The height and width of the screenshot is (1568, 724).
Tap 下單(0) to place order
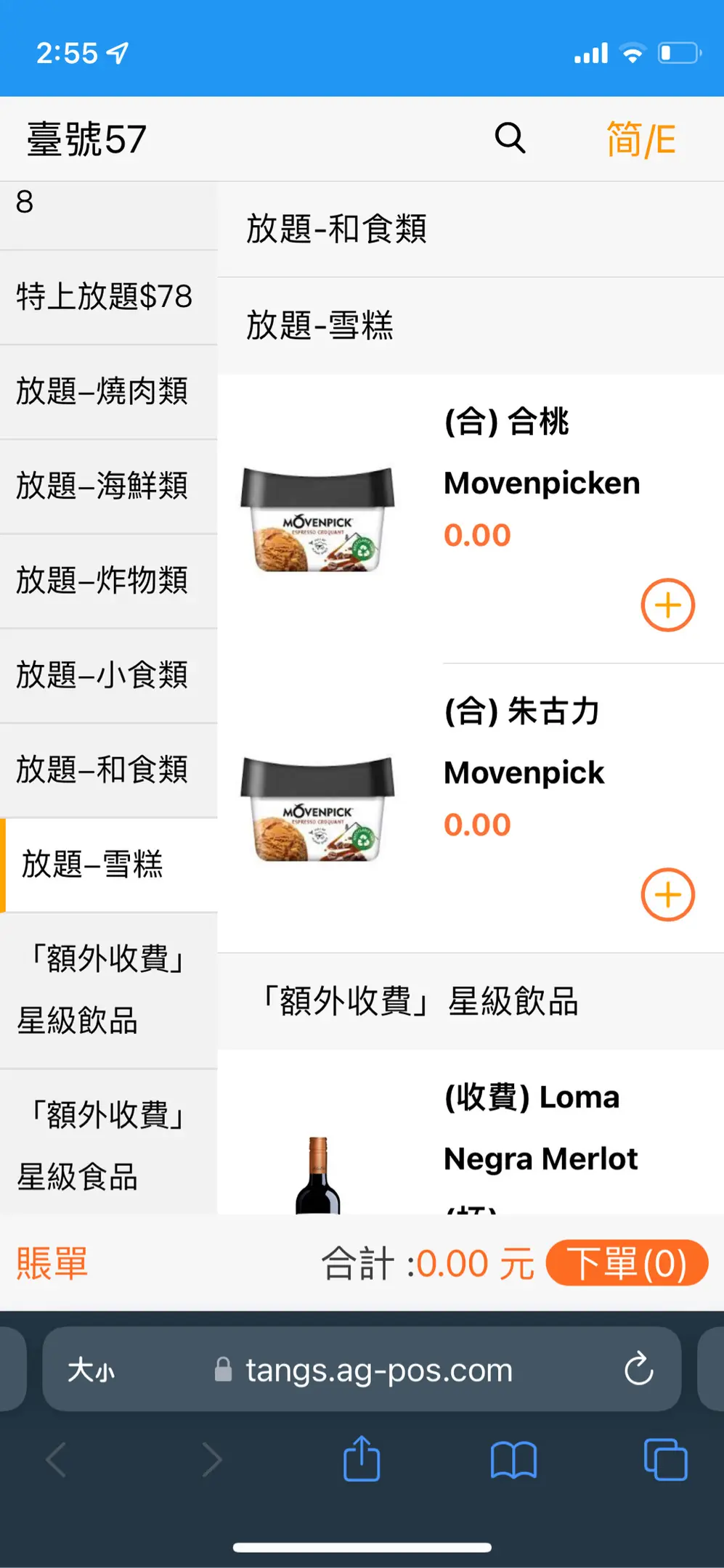pos(626,1264)
